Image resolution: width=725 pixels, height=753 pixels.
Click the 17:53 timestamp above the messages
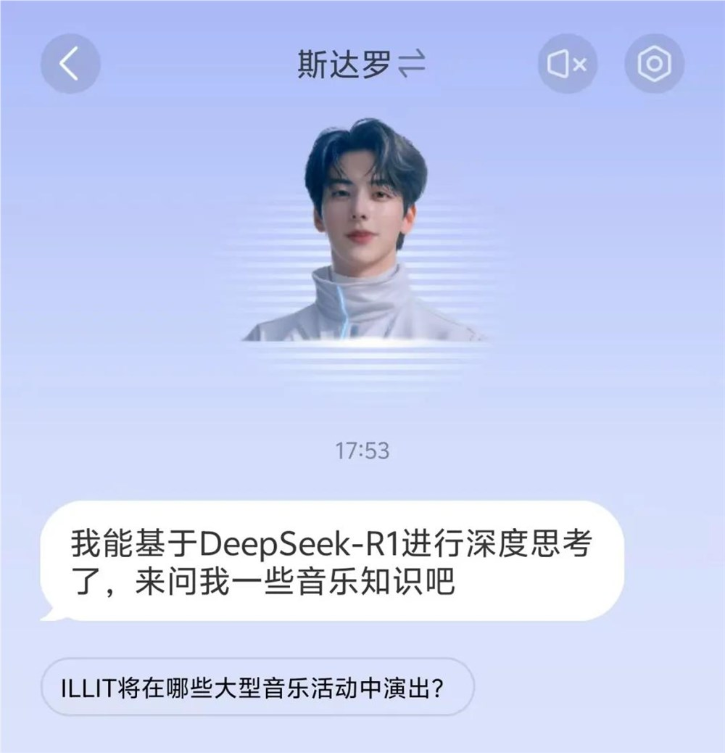[362, 452]
